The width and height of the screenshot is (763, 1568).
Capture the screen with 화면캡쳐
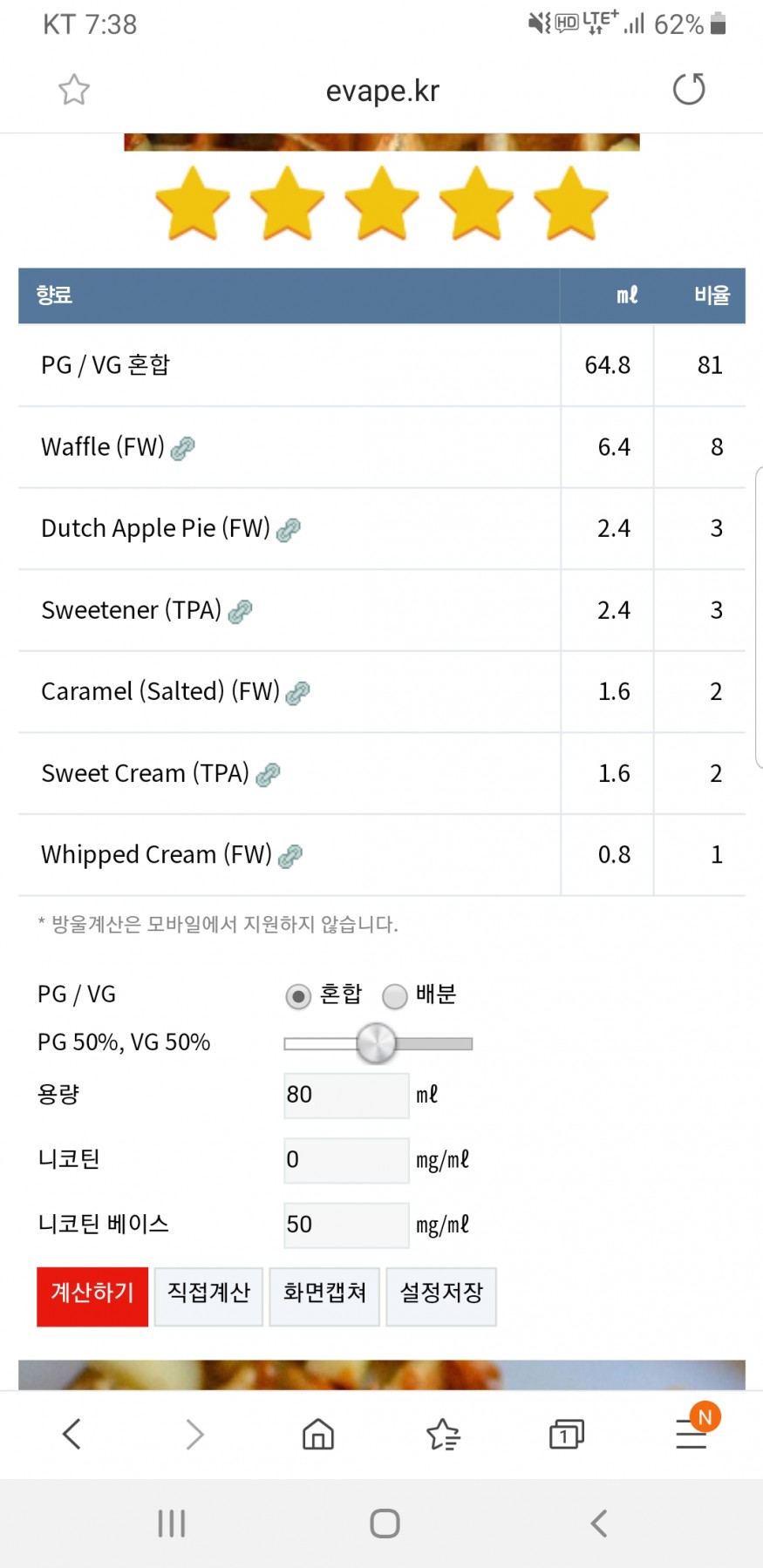pyautogui.click(x=324, y=1297)
